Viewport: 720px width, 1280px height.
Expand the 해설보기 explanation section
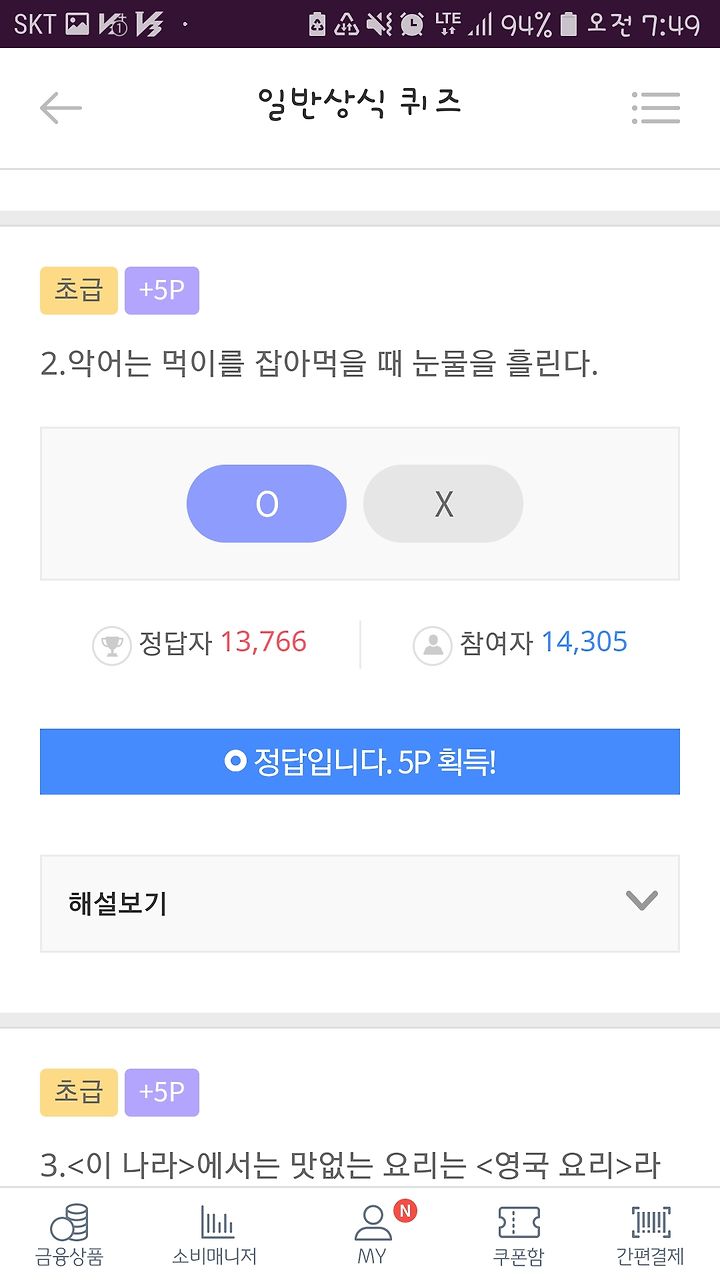coord(360,903)
